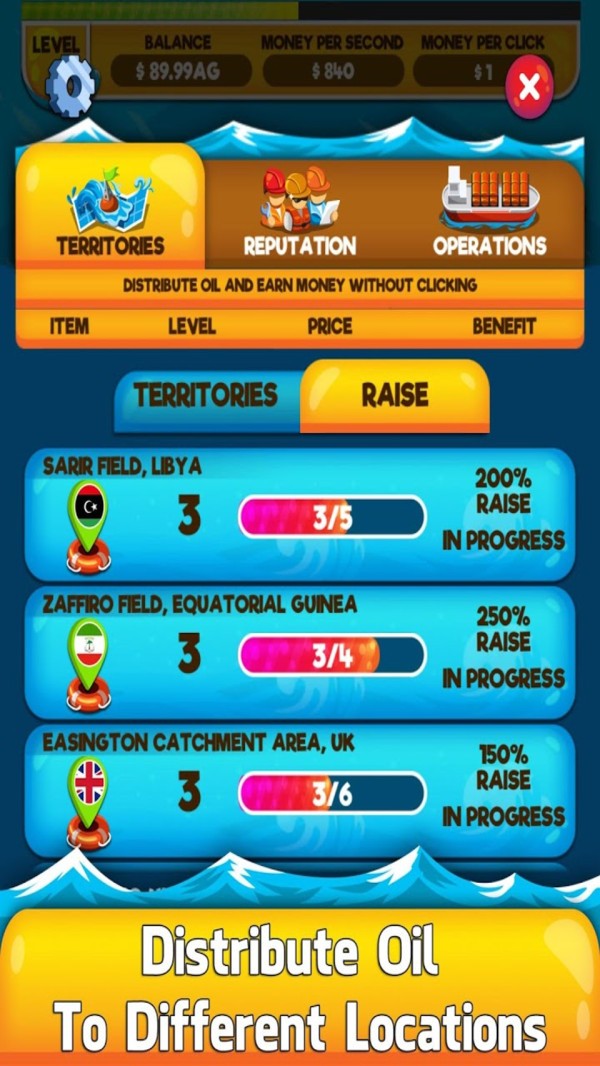Open the settings gear
Image resolution: width=600 pixels, height=1066 pixels.
pyautogui.click(x=72, y=85)
